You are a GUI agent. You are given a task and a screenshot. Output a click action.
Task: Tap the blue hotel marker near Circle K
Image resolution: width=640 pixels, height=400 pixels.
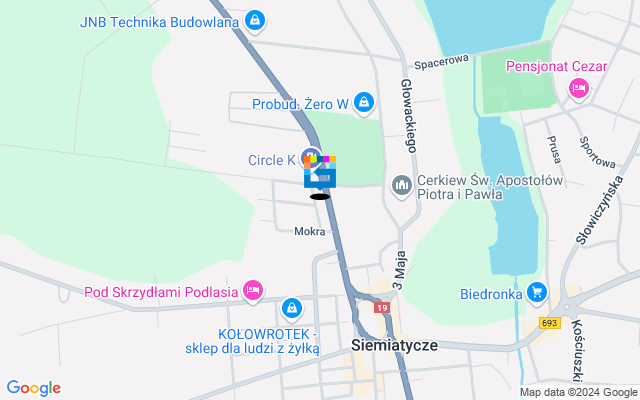[x=322, y=176]
